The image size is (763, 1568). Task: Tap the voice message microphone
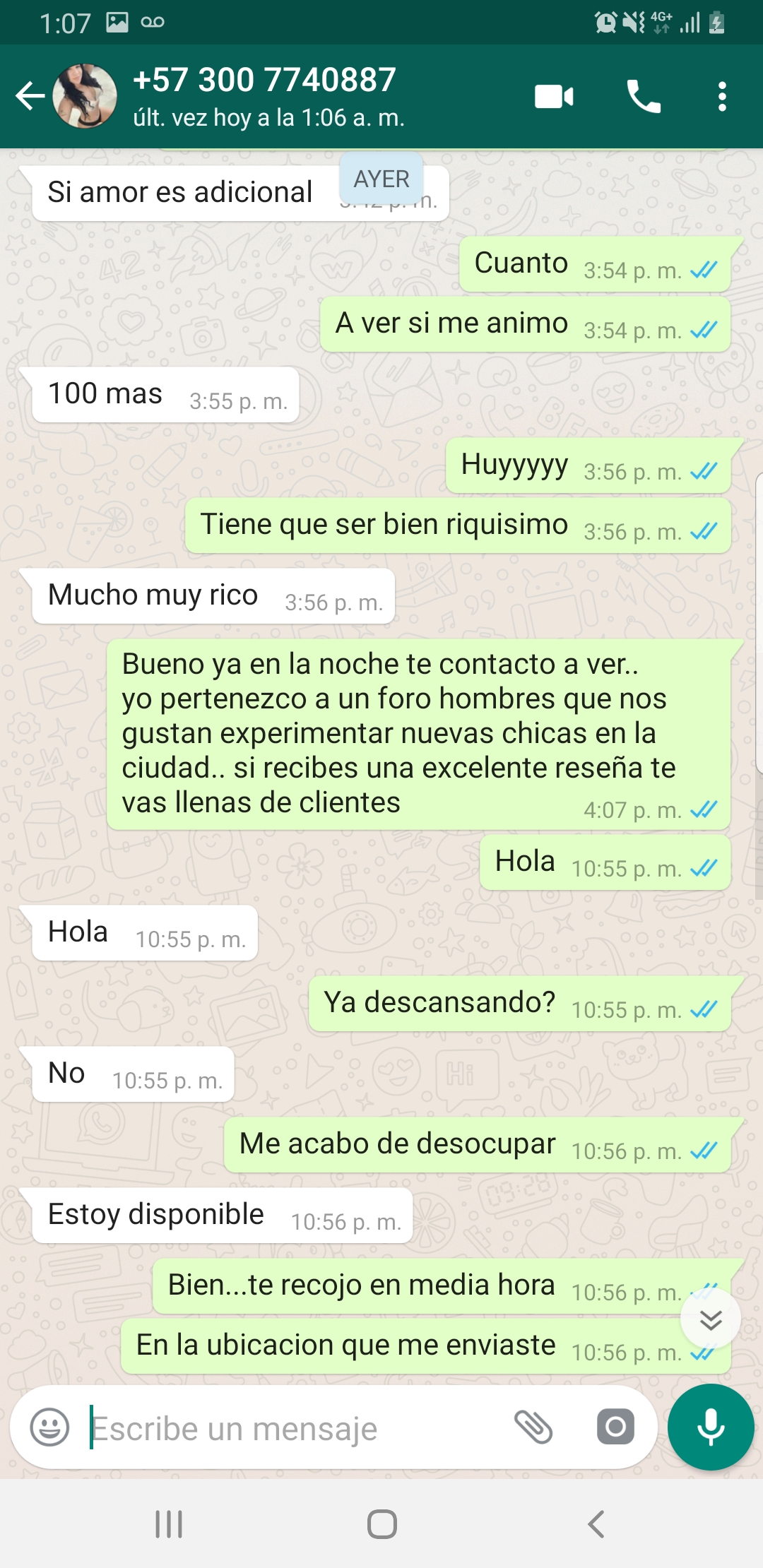tap(710, 1427)
